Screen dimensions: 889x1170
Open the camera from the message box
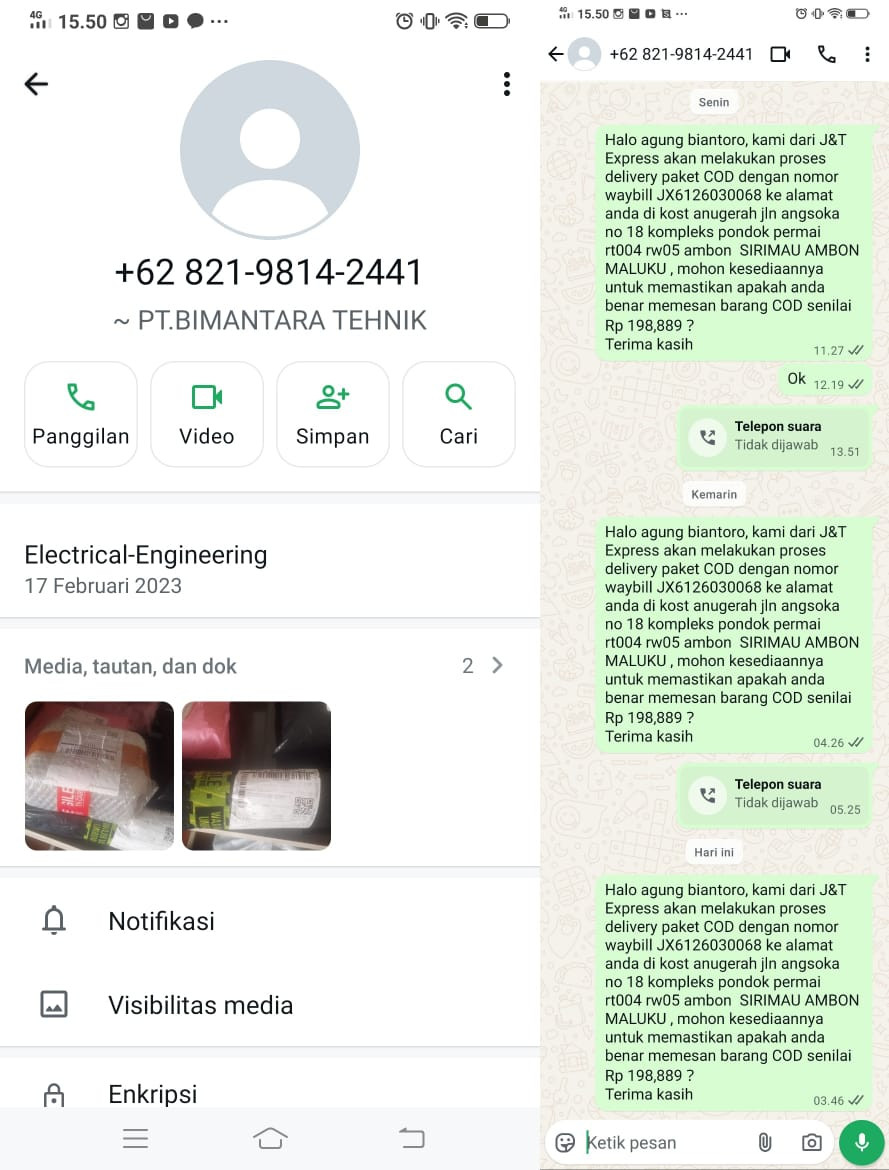[811, 1142]
